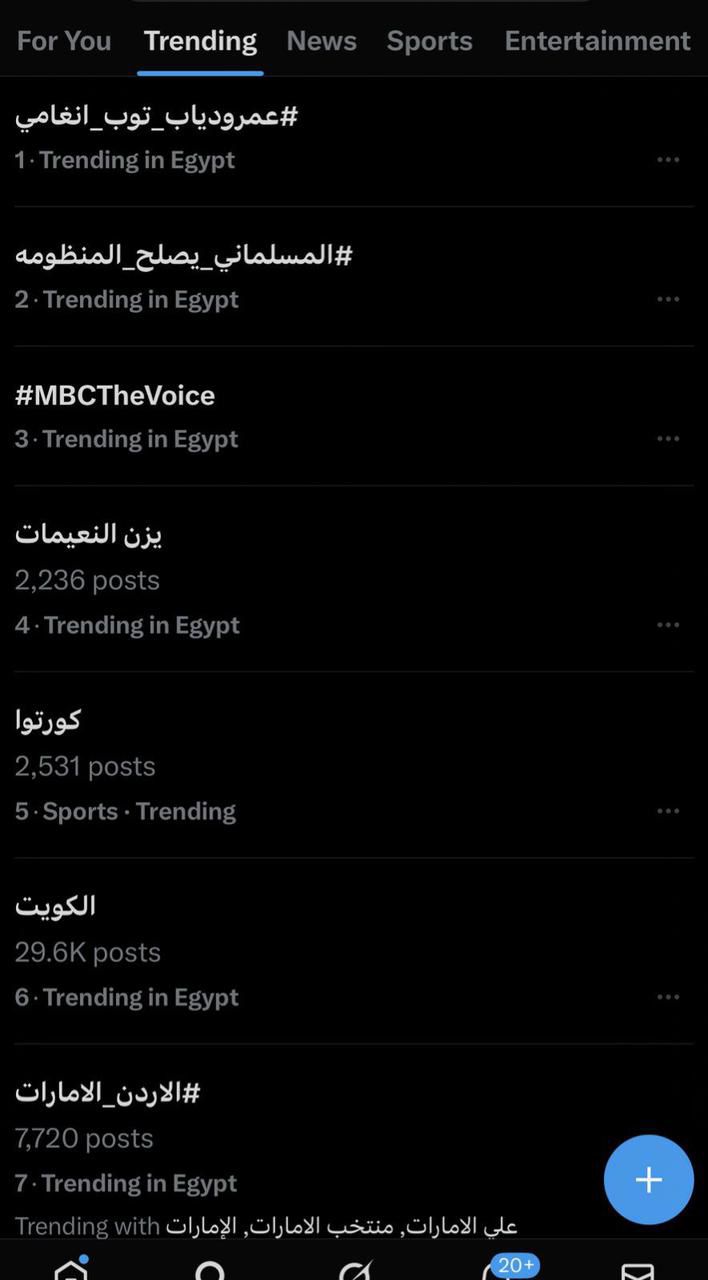Screen dimensions: 708x1280
Task: Open the messages envelope tab
Action: [637, 1271]
